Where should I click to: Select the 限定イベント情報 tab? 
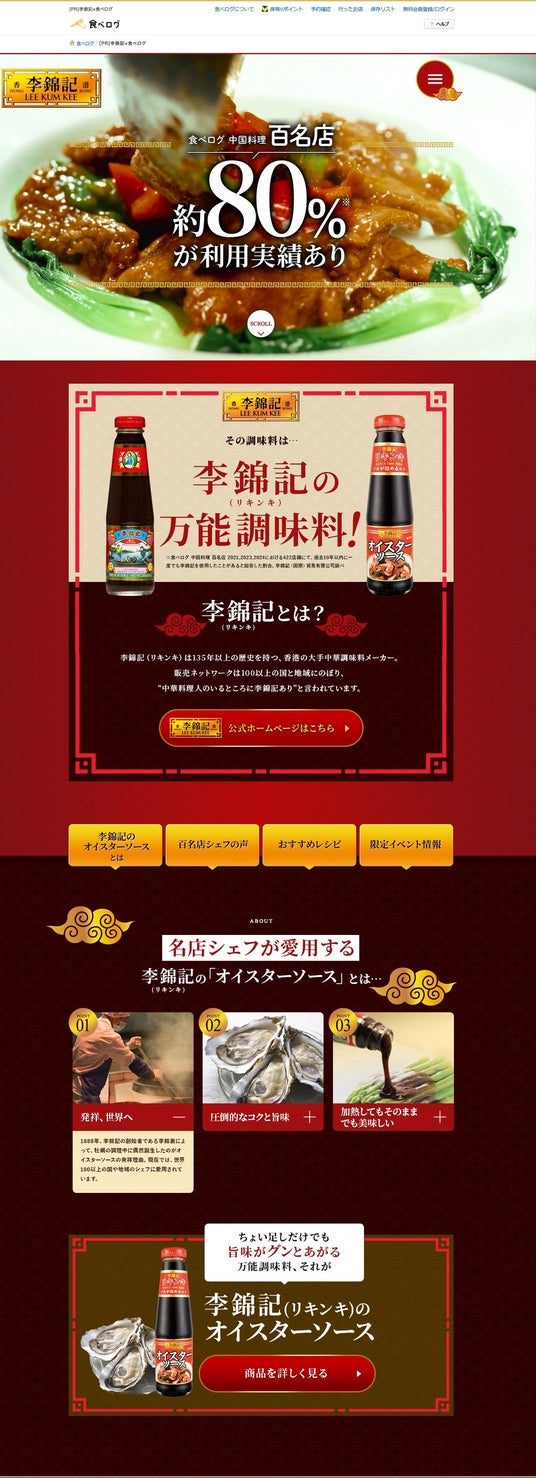pyautogui.click(x=406, y=845)
